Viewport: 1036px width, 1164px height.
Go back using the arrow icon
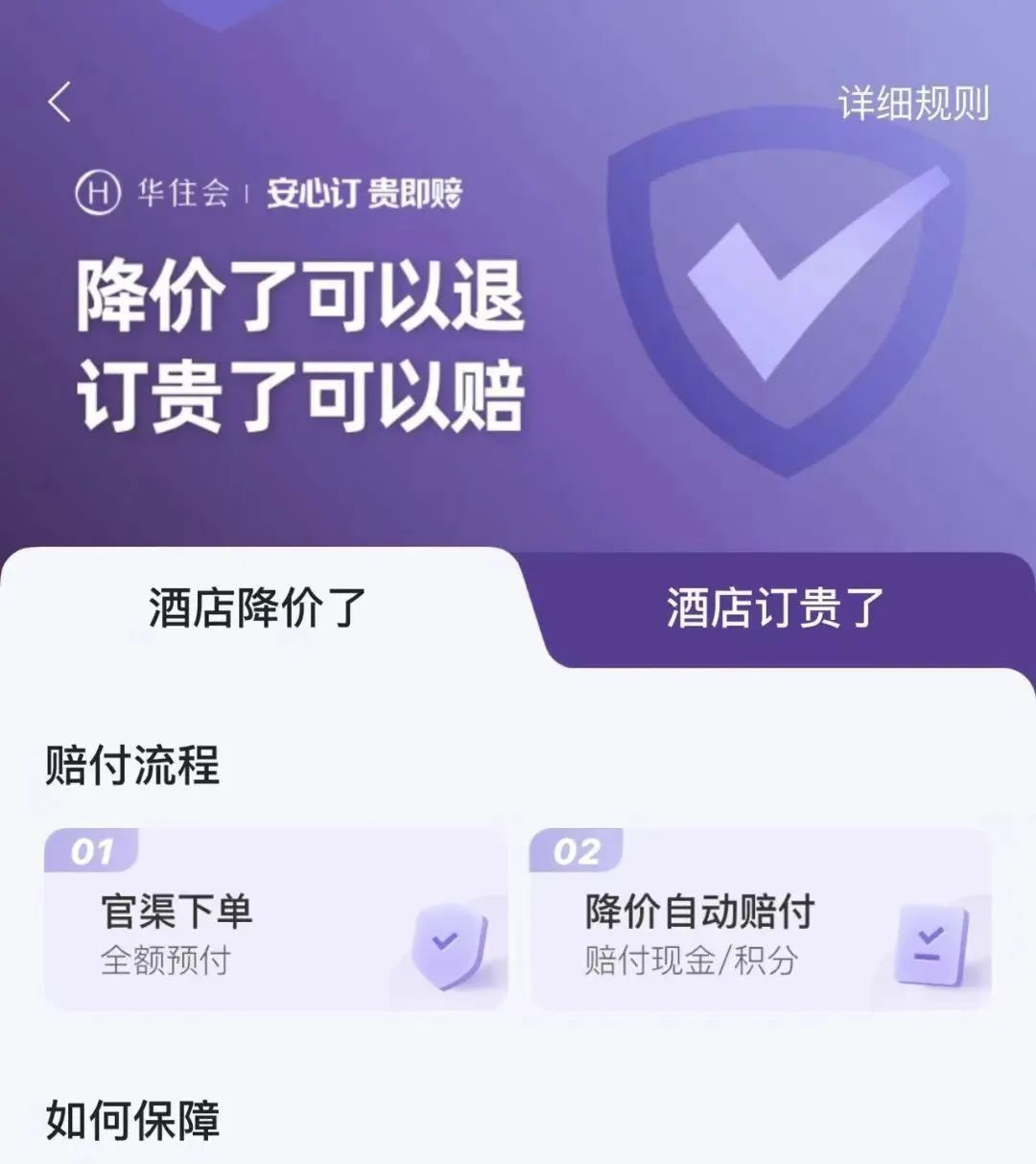(x=59, y=102)
